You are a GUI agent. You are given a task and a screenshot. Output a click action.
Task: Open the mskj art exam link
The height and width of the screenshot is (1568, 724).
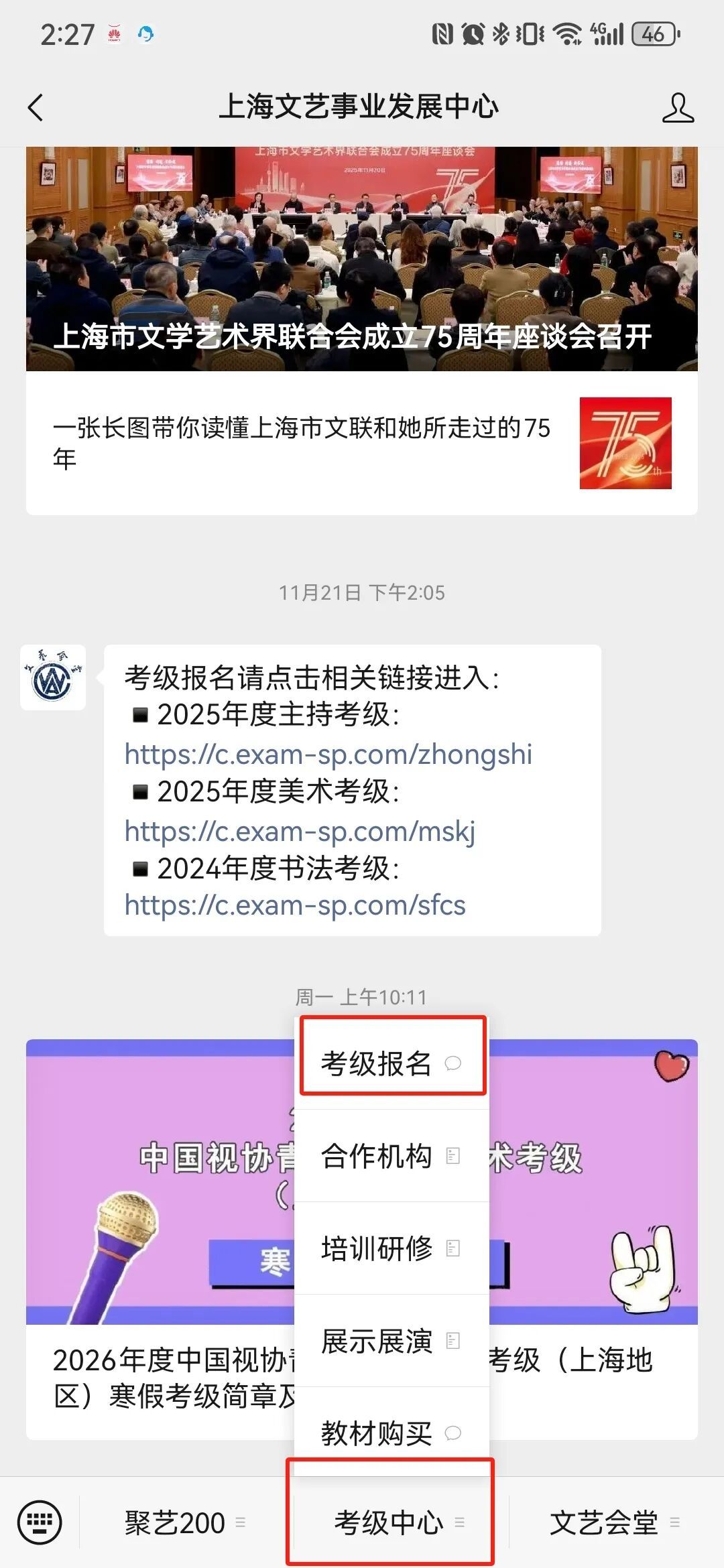pyautogui.click(x=300, y=832)
